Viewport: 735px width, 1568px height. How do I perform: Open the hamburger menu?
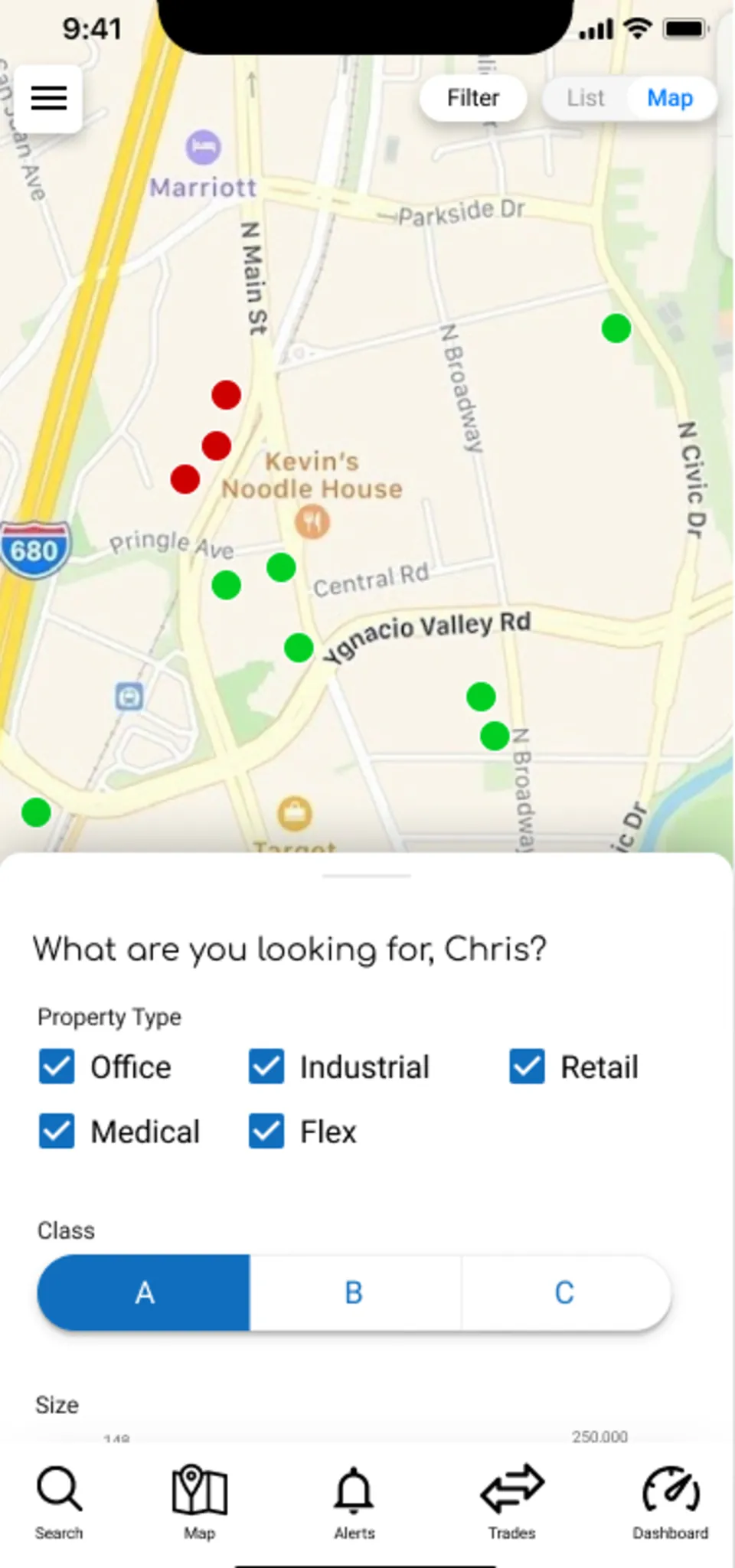pos(48,99)
